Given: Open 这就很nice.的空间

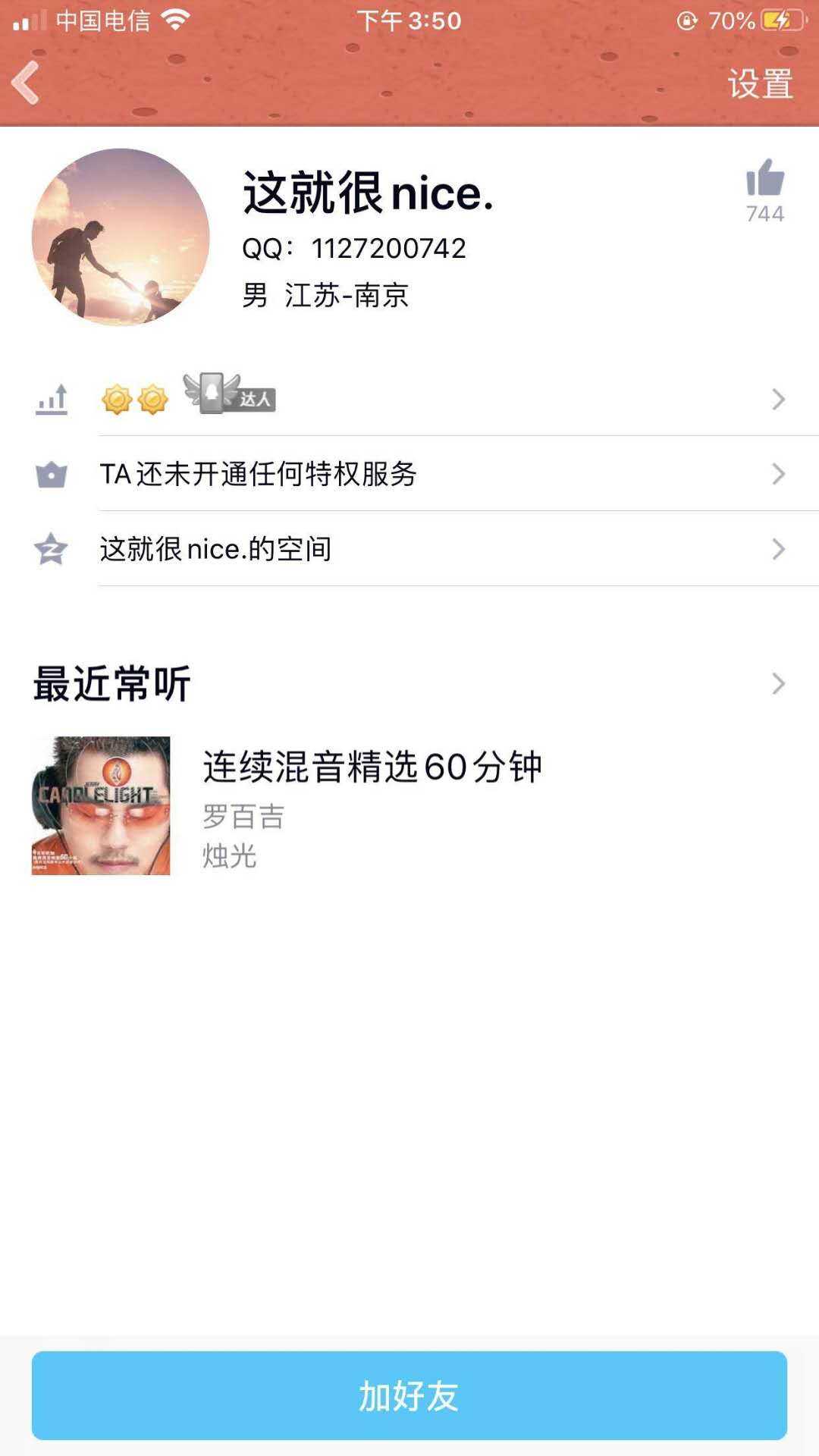Looking at the screenshot, I should pyautogui.click(x=440, y=549).
